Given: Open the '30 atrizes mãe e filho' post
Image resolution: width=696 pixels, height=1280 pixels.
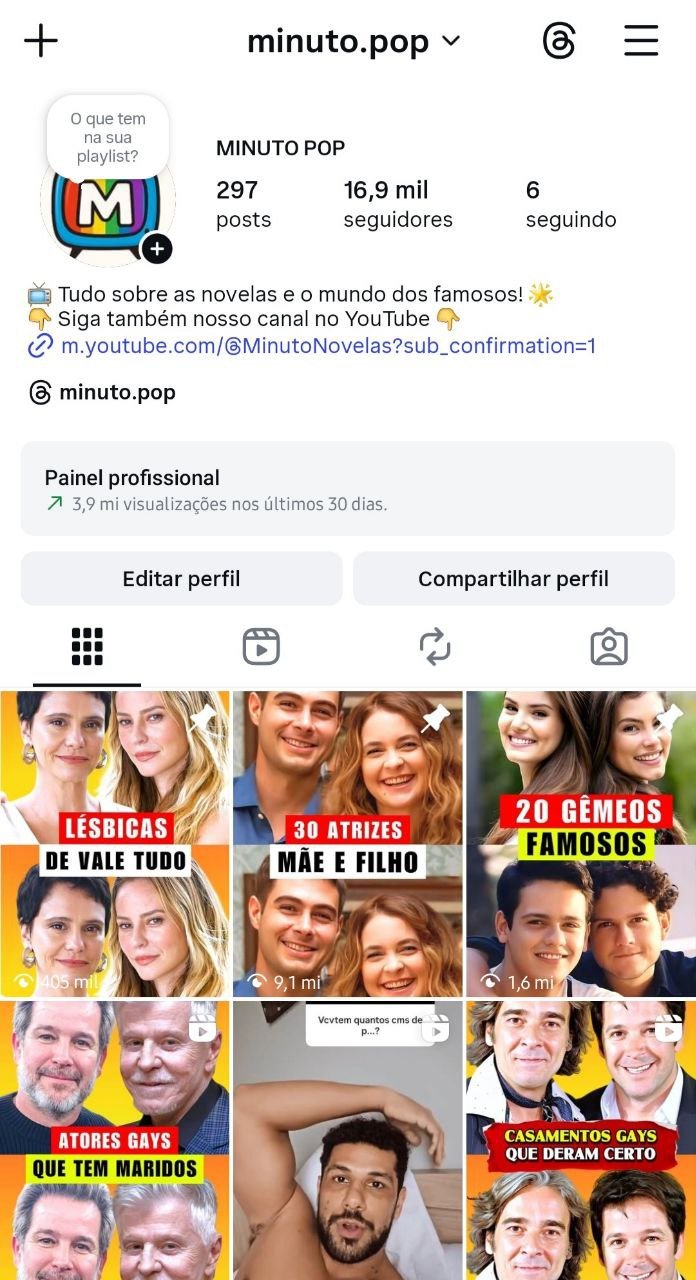Looking at the screenshot, I should coord(347,843).
